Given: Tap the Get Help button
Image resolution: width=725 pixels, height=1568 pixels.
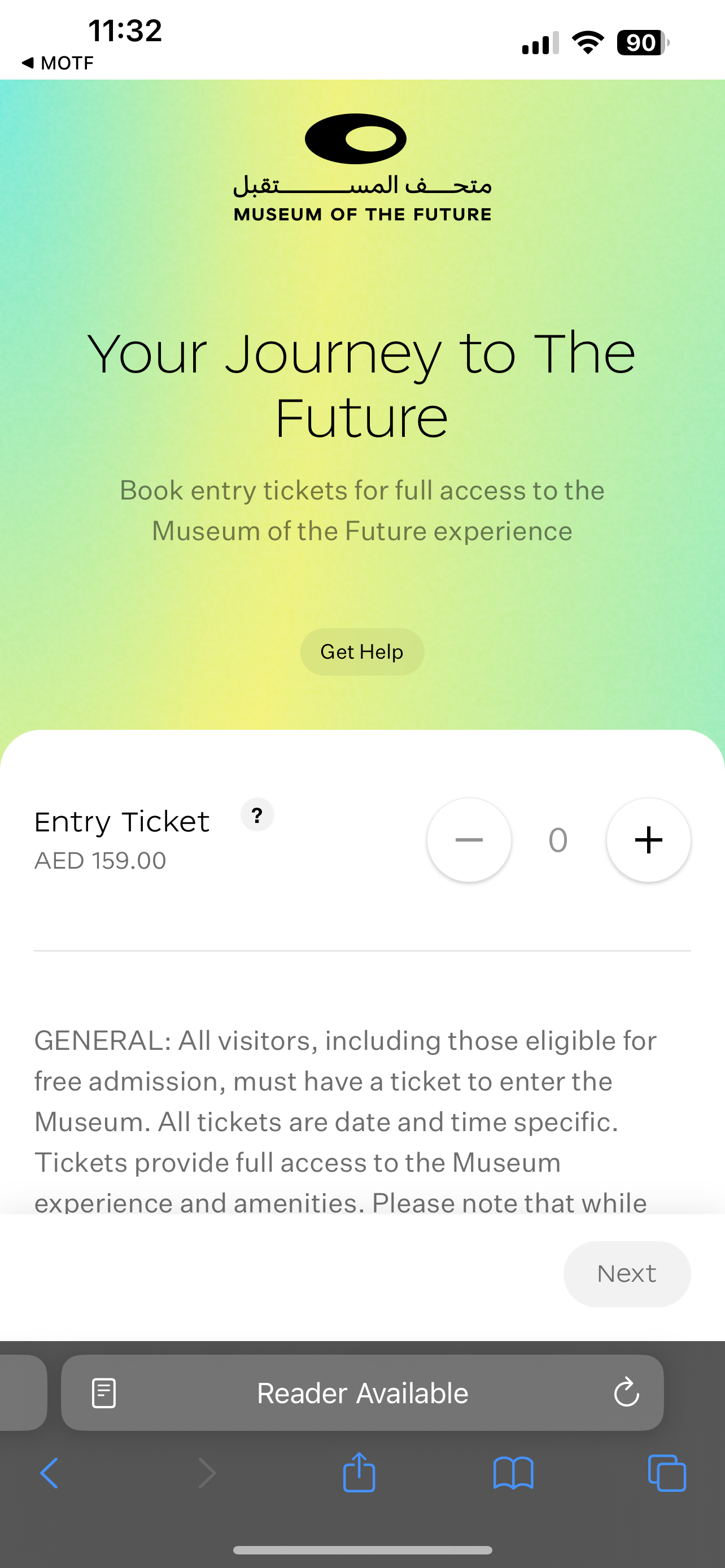Looking at the screenshot, I should tap(362, 651).
